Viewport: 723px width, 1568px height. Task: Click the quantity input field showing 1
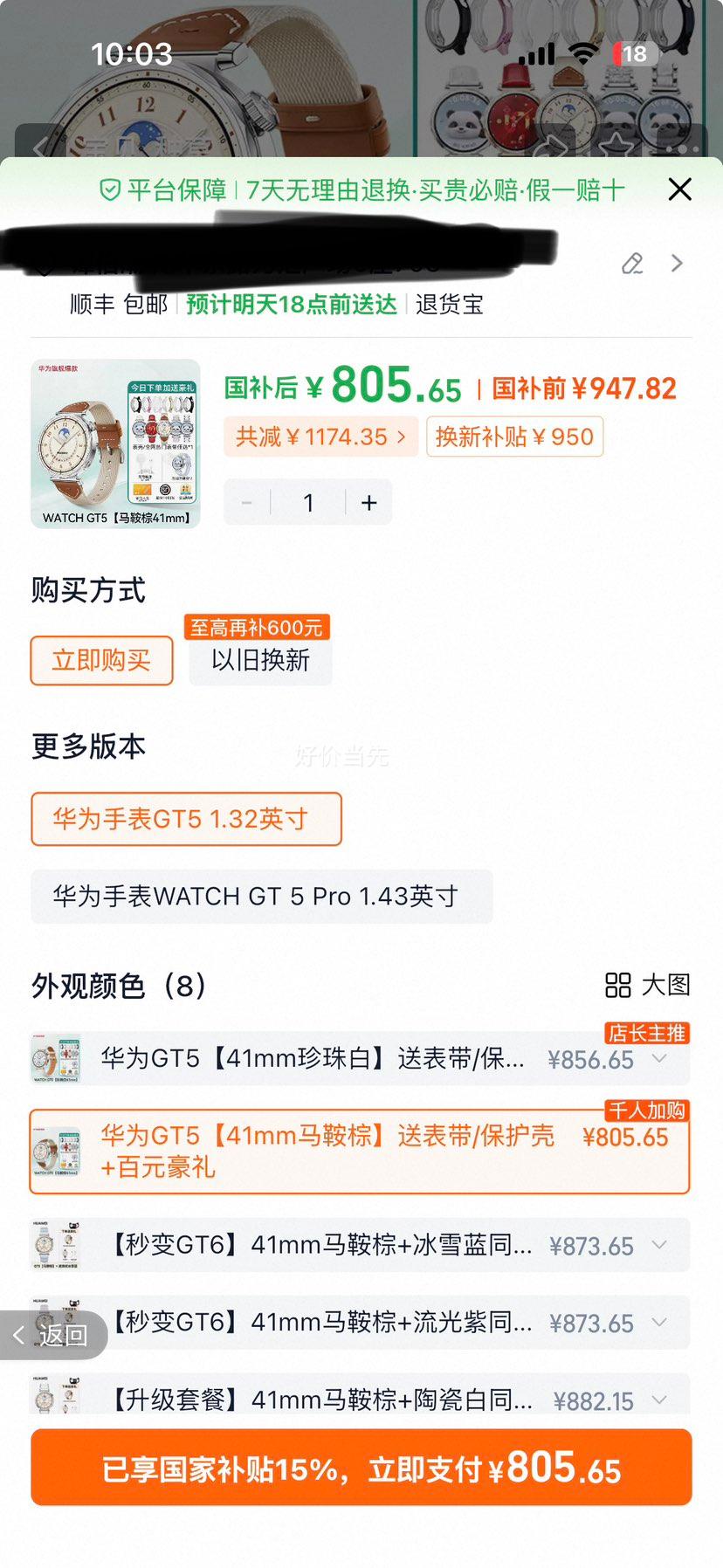[x=307, y=502]
